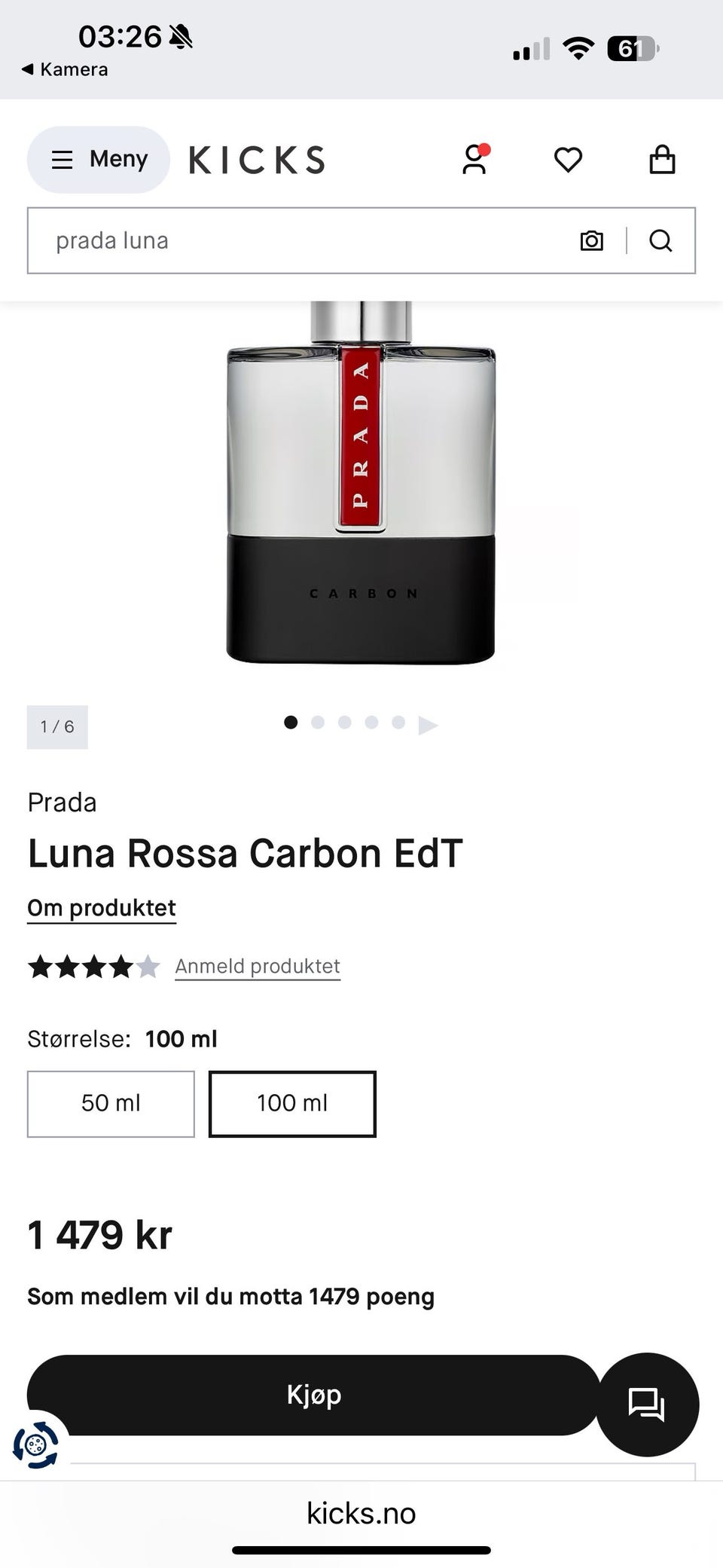Image resolution: width=723 pixels, height=1568 pixels.
Task: Tap Kjøp to buy the perfume
Action: 313,1395
